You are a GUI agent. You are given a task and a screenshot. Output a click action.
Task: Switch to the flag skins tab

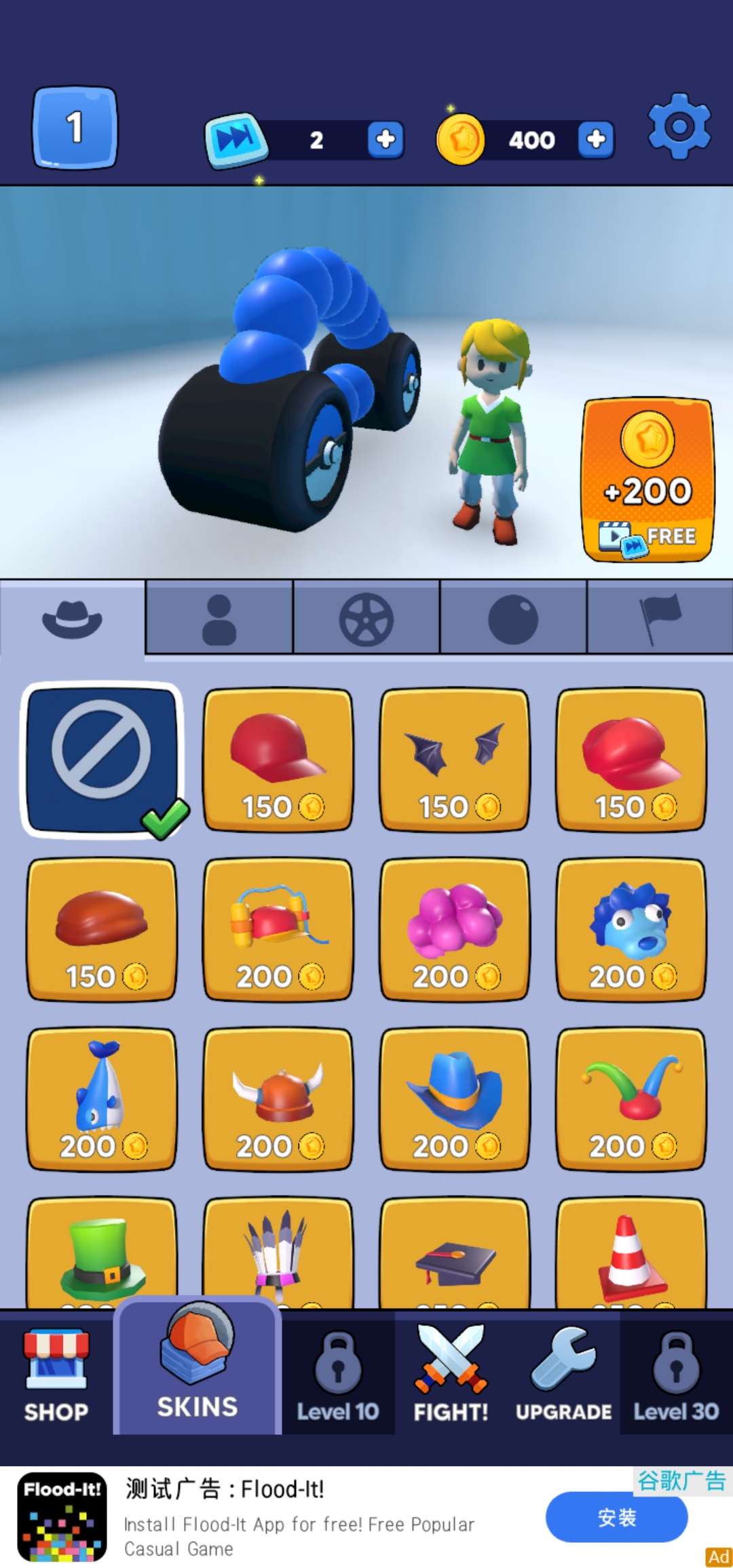click(x=660, y=618)
